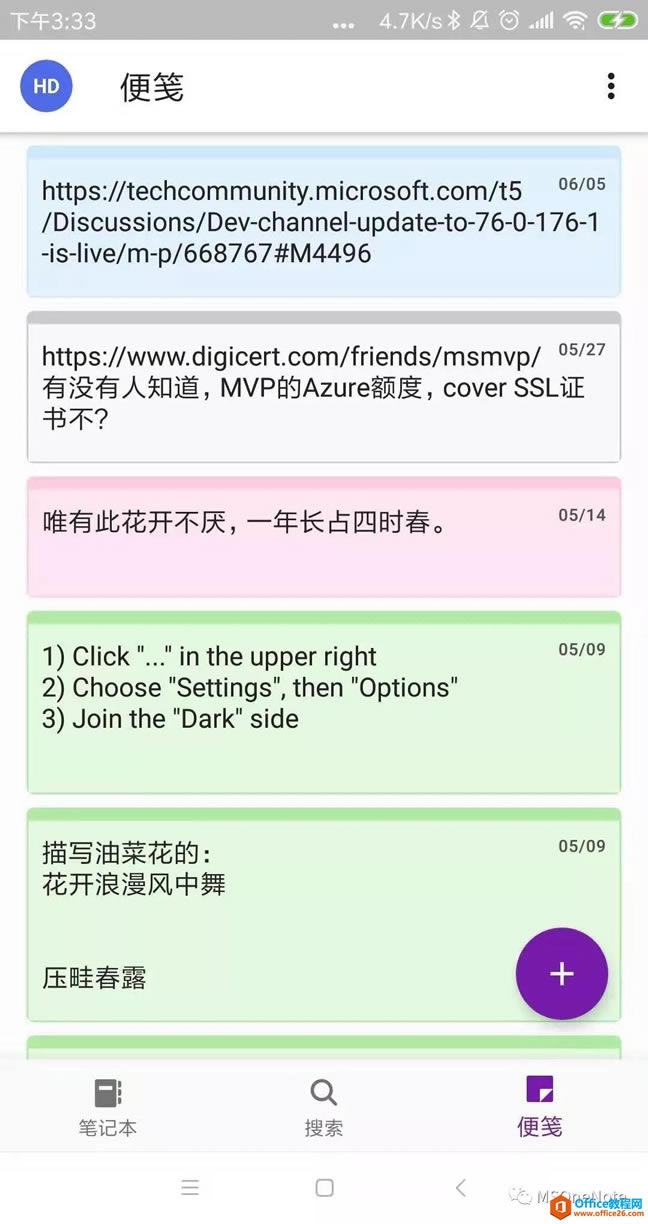The height and width of the screenshot is (1224, 648).
Task: Tap the system home button
Action: pos(324,1187)
